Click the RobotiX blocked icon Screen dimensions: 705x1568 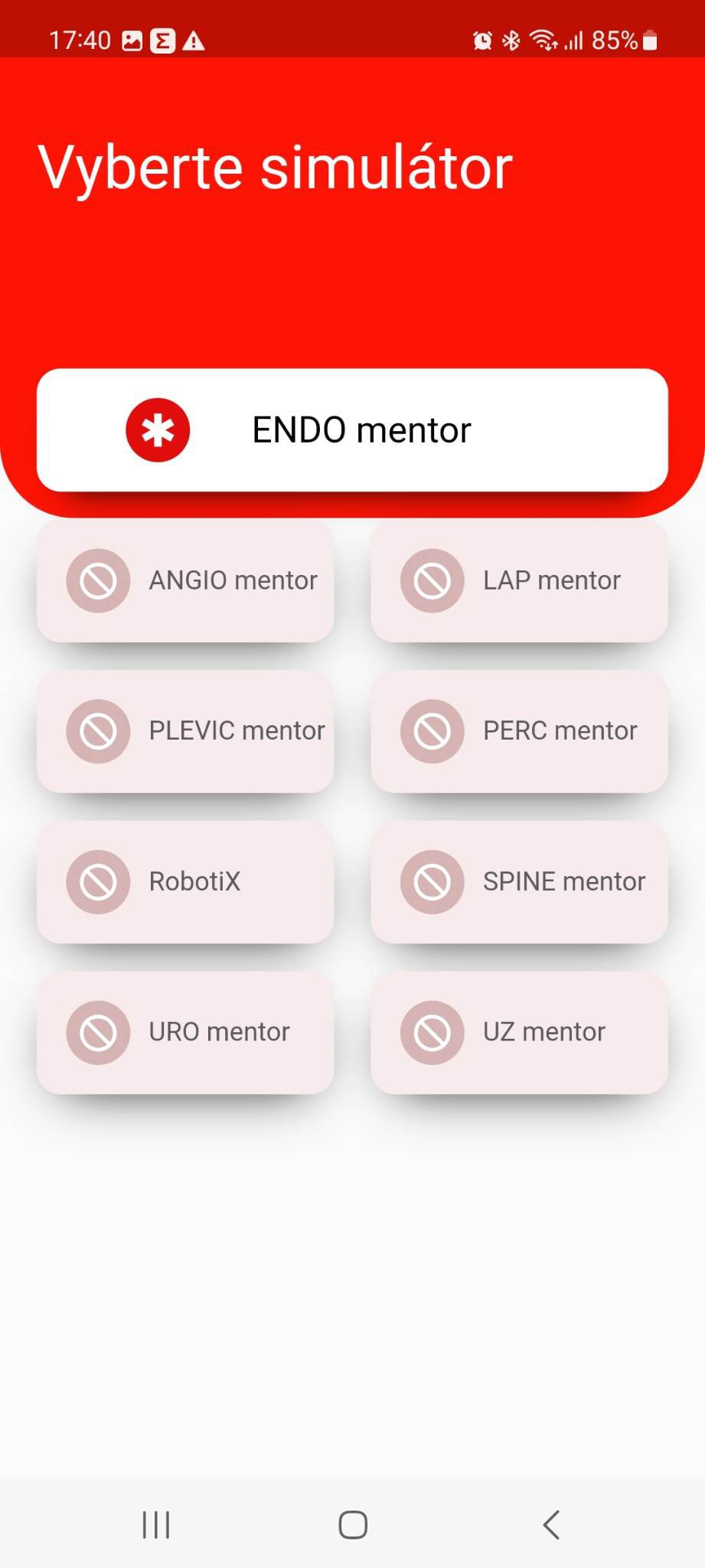(x=97, y=881)
